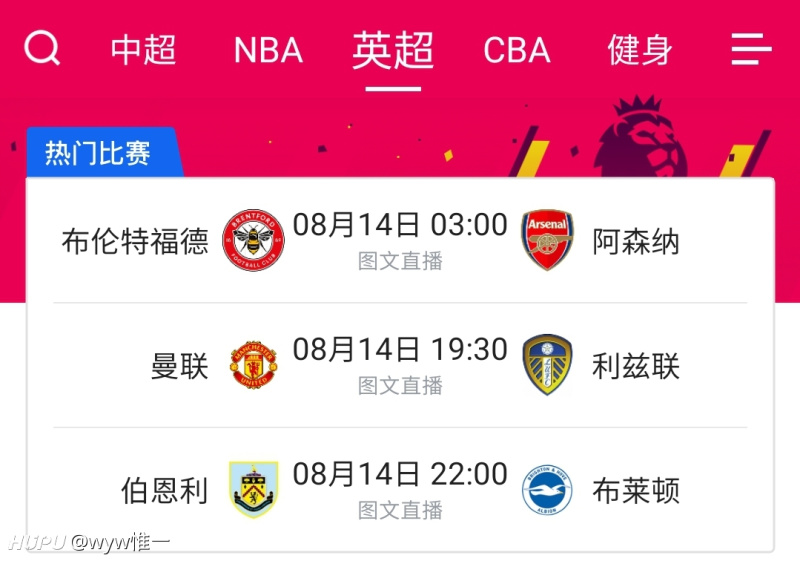Open the 曼联 vs 利兹联 match
Viewport: 800px width, 561px height.
point(400,365)
